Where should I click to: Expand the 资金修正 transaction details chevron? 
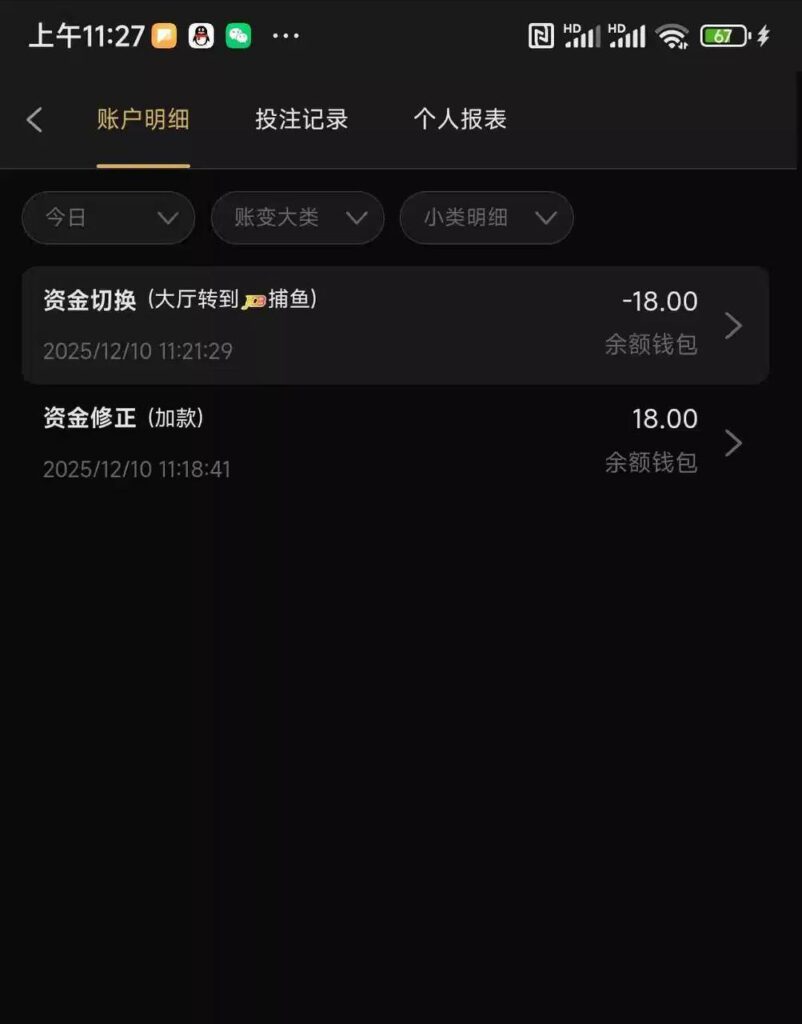coord(734,443)
